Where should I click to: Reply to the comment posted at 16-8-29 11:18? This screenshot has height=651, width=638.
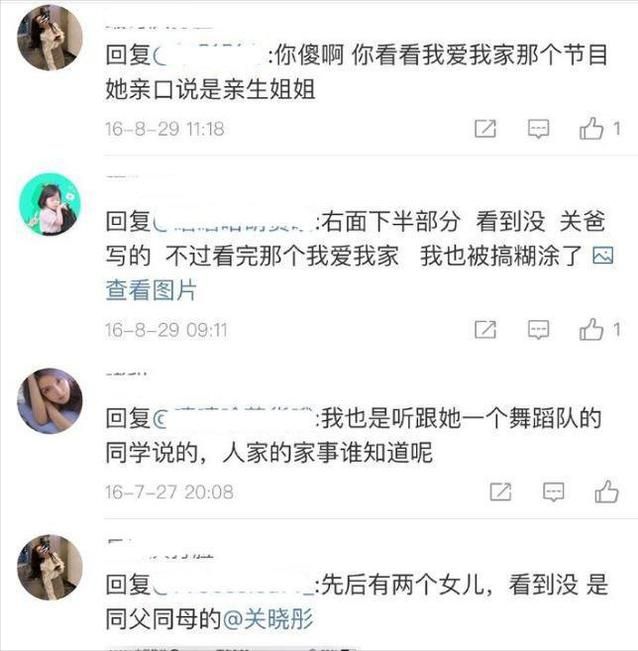[x=539, y=128]
